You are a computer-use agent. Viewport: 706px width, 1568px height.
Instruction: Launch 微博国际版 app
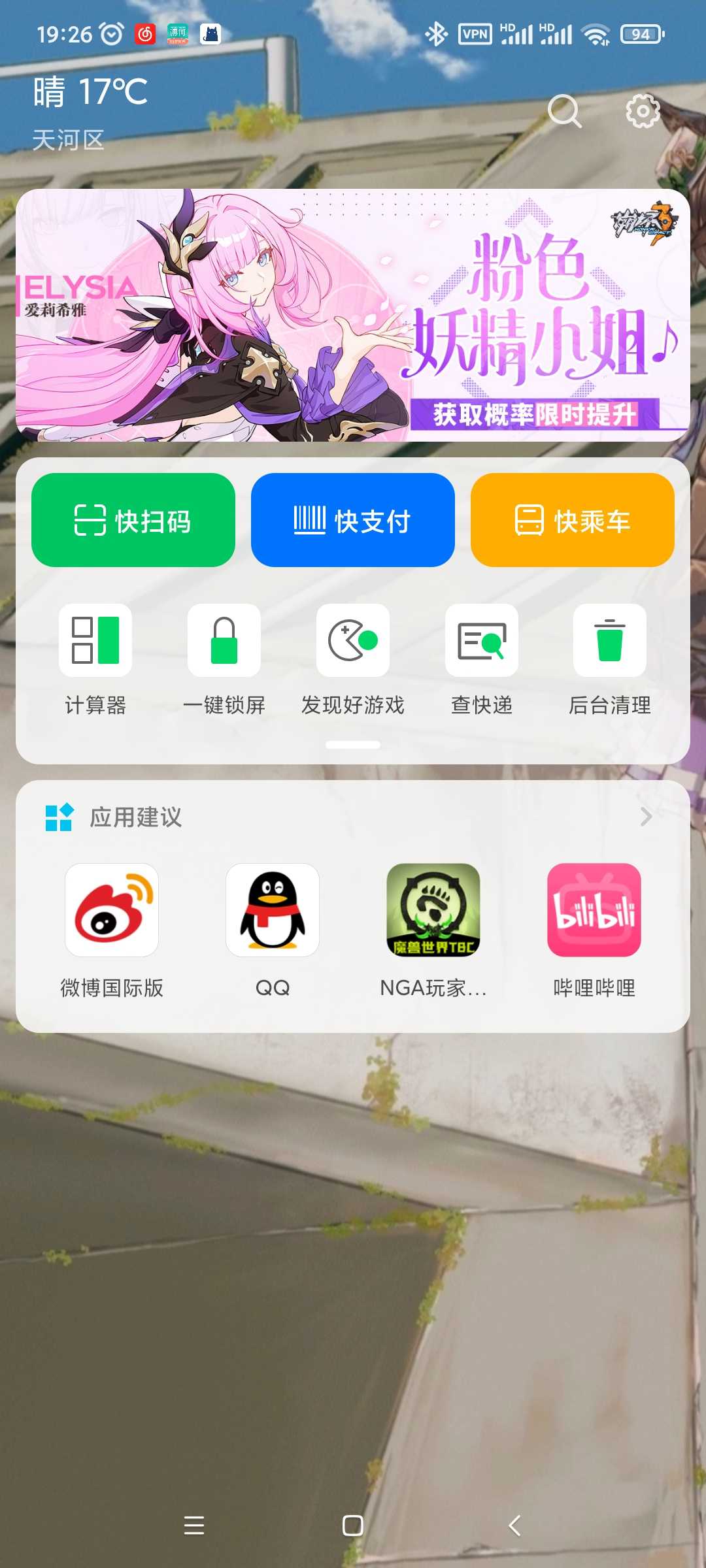(112, 931)
